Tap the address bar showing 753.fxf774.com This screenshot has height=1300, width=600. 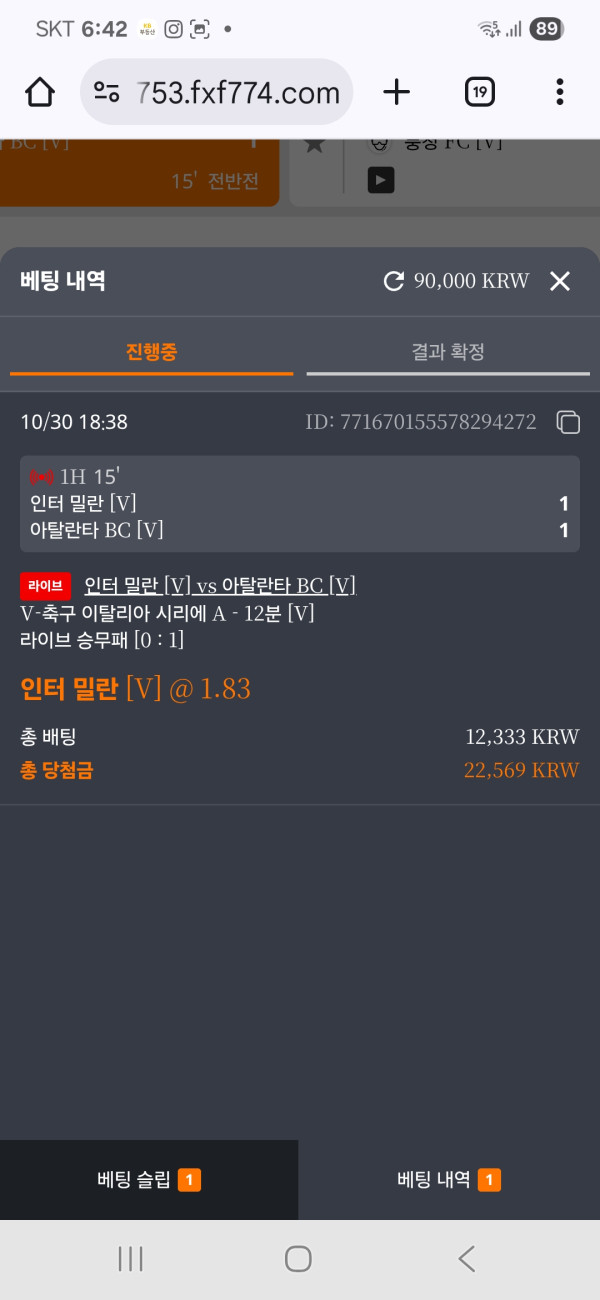click(218, 92)
